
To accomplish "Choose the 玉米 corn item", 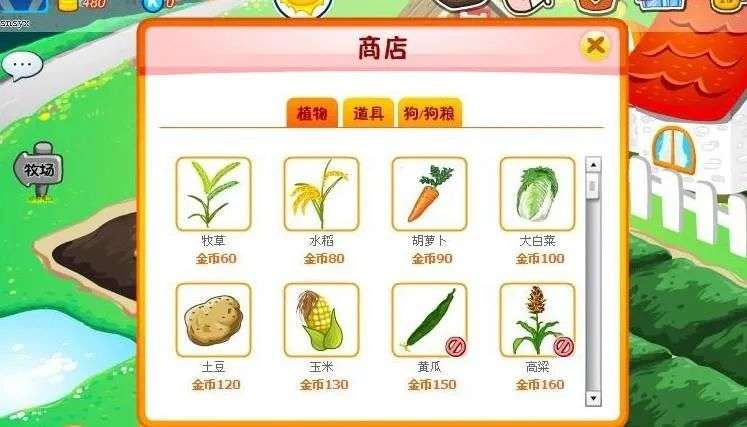I will 321,320.
